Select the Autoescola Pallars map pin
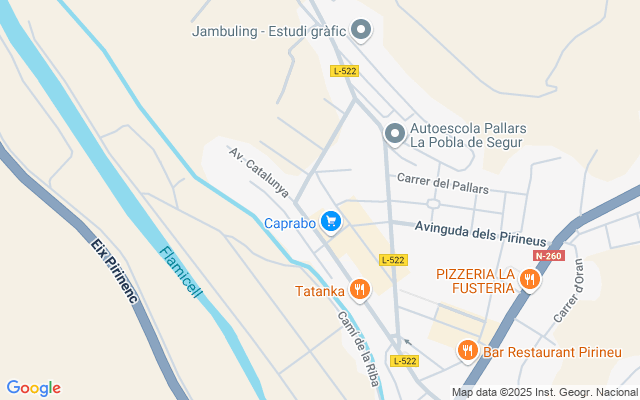 pos(395,132)
